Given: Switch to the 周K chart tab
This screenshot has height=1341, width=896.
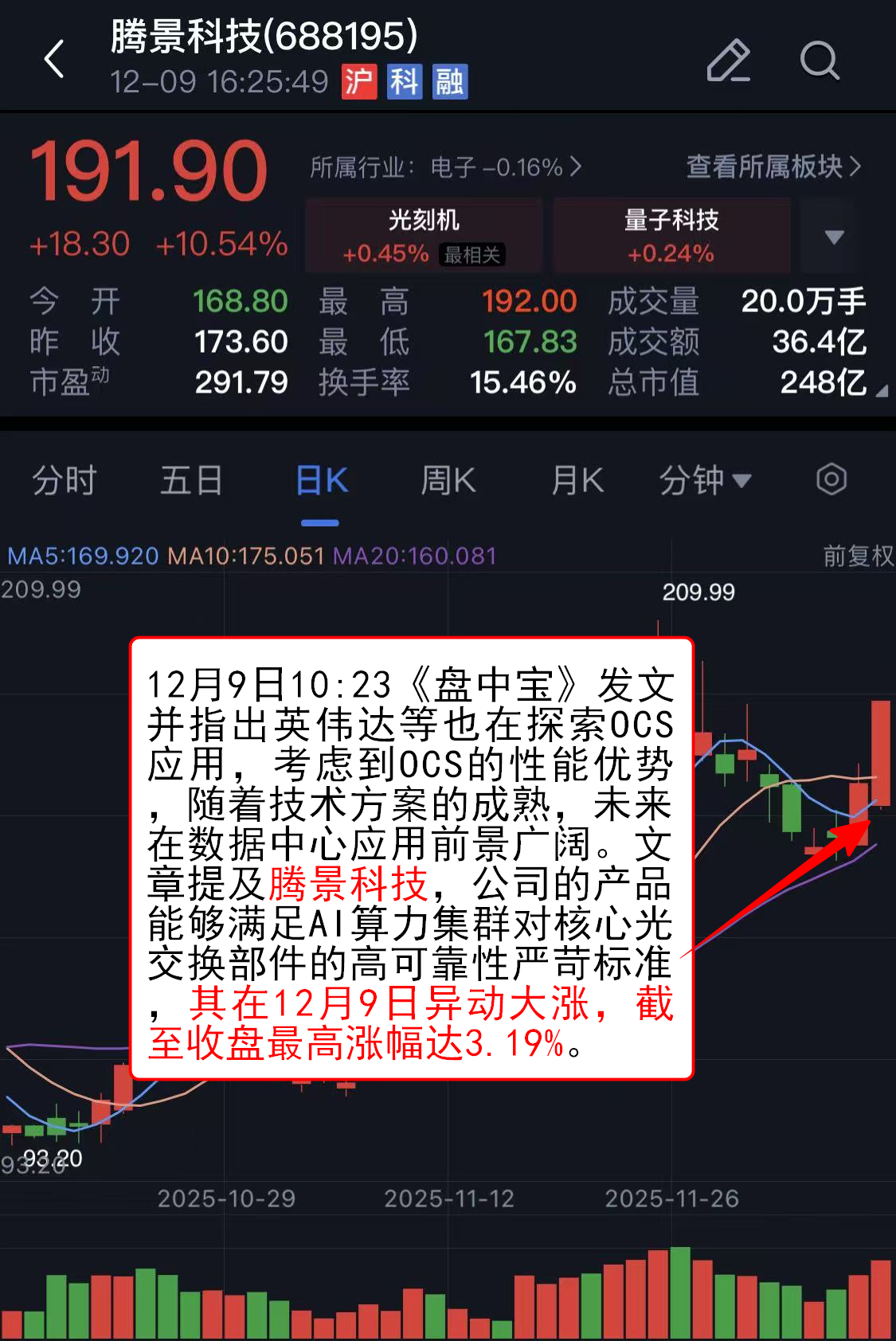Looking at the screenshot, I should [448, 481].
